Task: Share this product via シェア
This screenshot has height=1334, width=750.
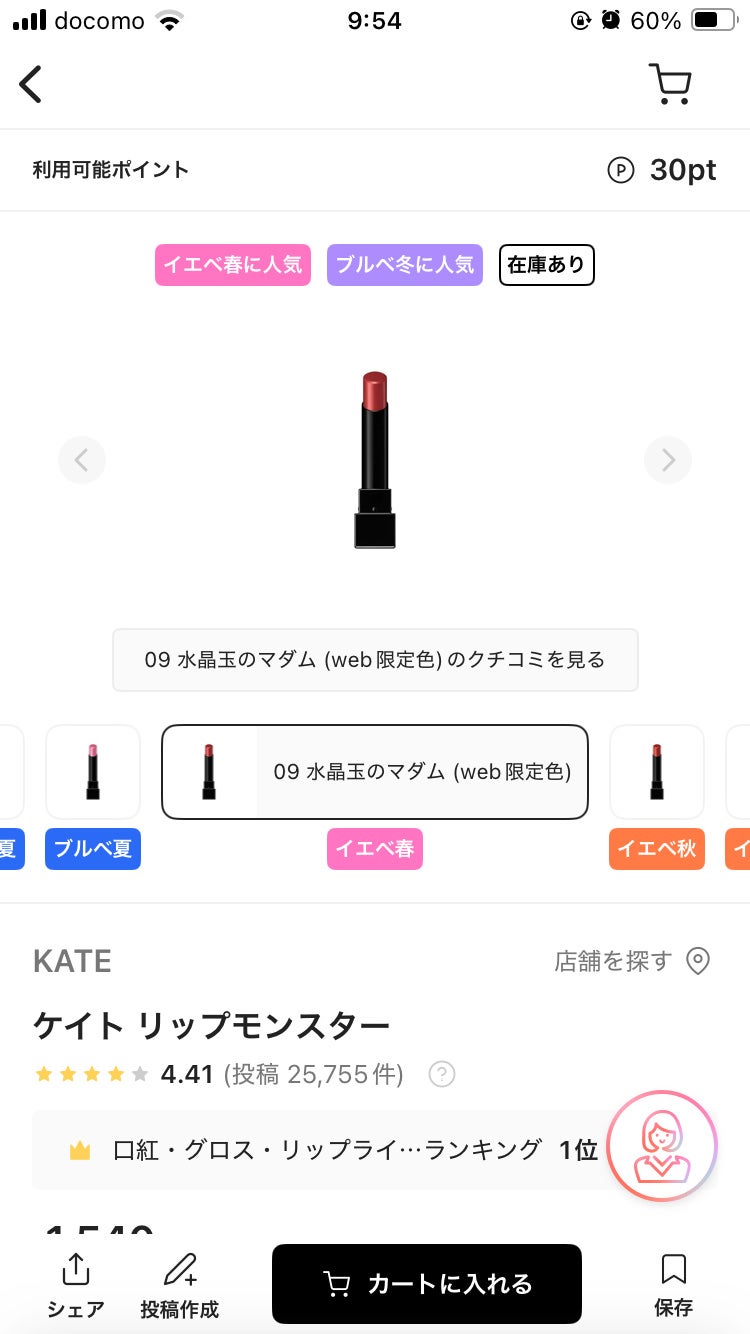Action: point(76,1285)
